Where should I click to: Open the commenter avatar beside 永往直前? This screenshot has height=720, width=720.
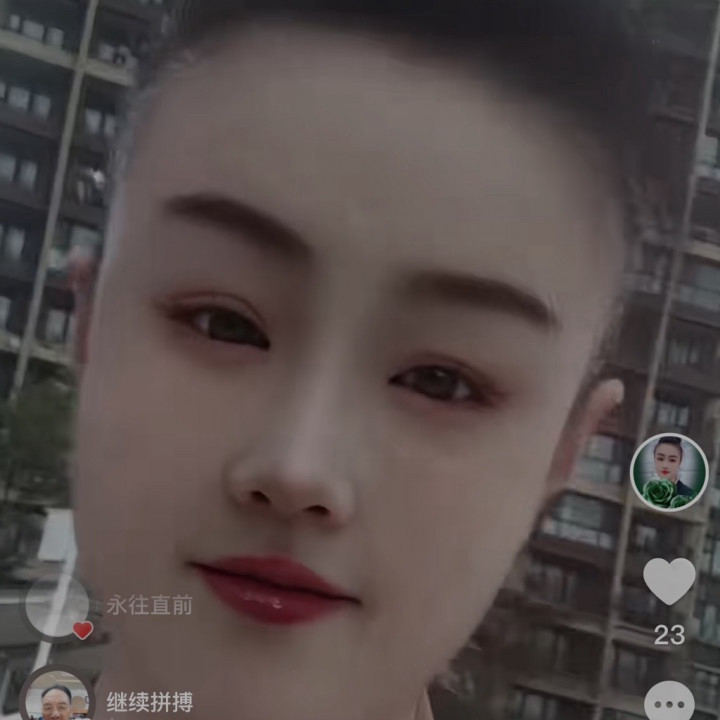pyautogui.click(x=58, y=606)
